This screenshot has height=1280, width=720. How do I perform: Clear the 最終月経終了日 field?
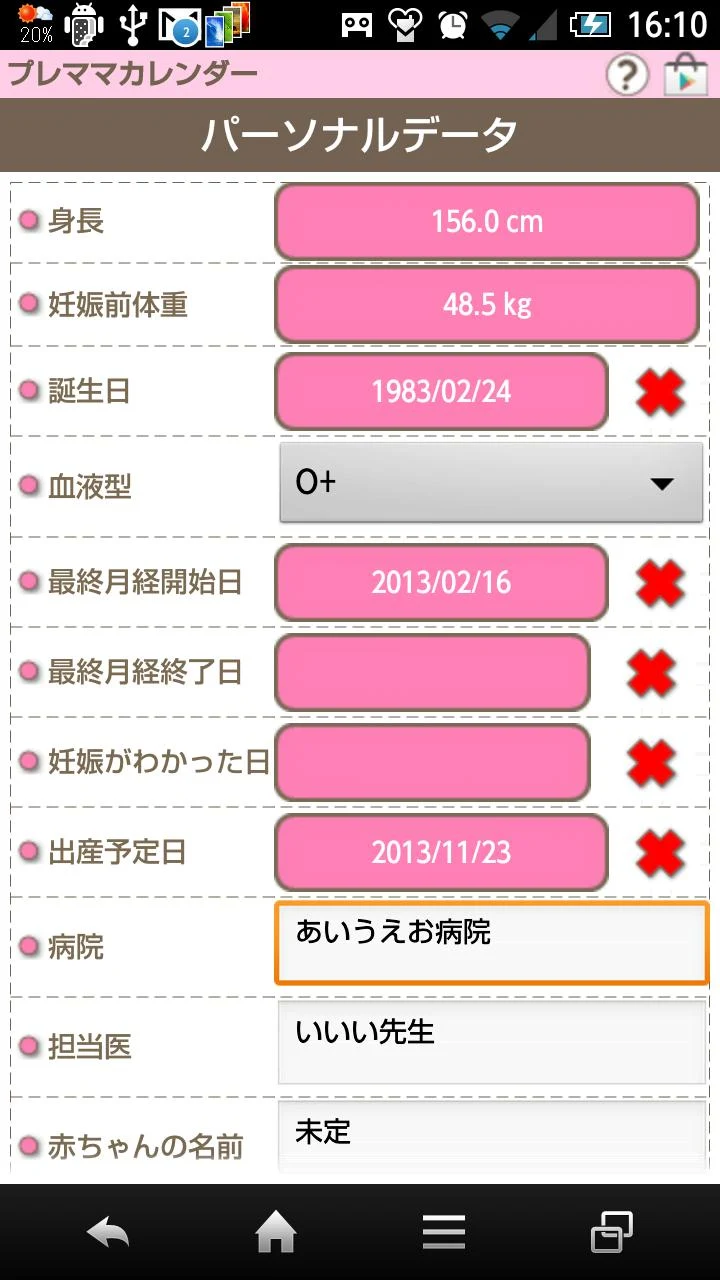(651, 672)
